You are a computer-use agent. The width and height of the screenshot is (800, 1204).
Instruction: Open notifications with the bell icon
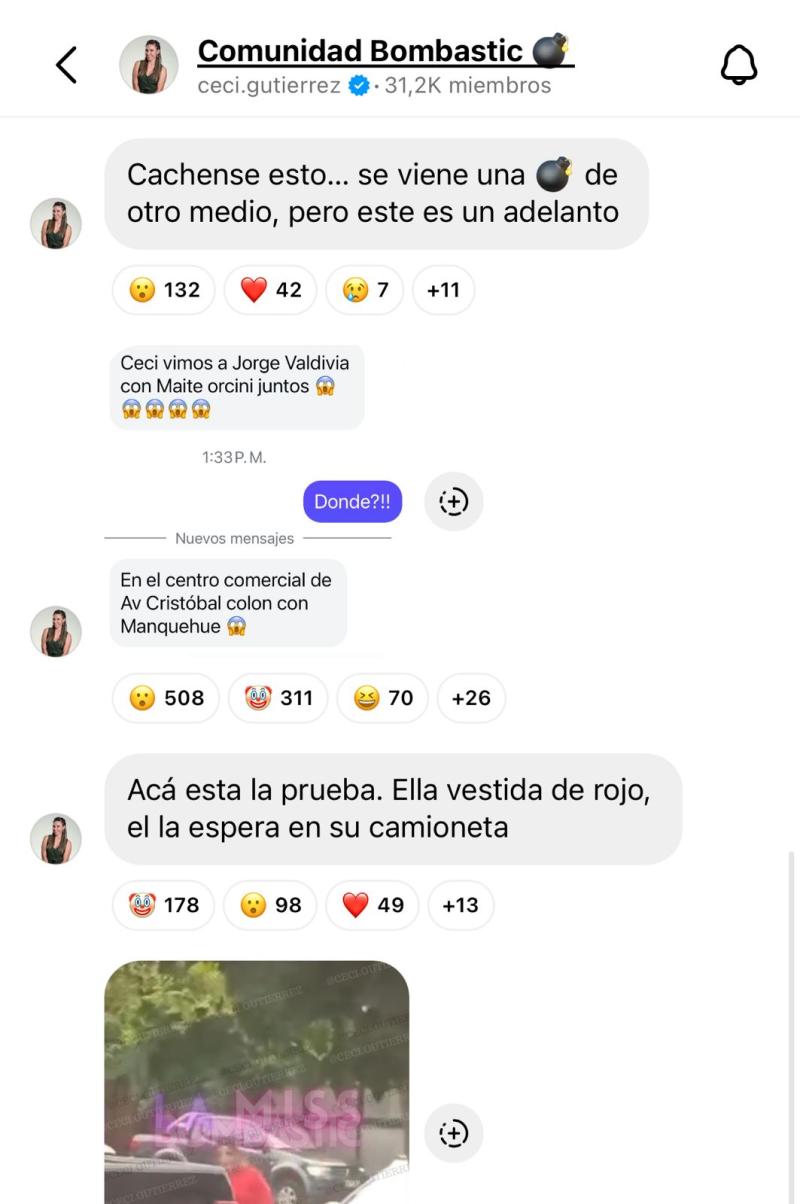(x=739, y=63)
